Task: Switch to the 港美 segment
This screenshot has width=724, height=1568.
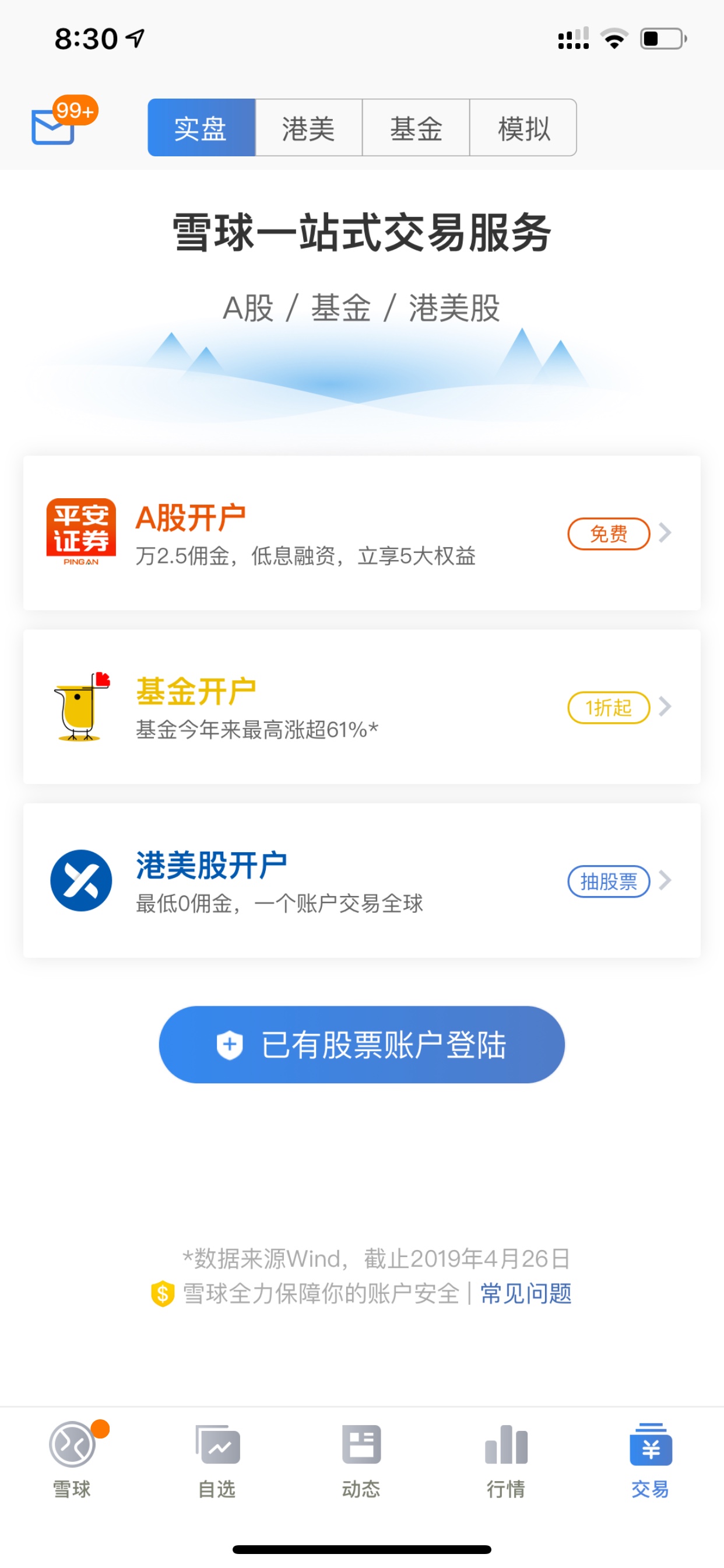Action: 308,128
